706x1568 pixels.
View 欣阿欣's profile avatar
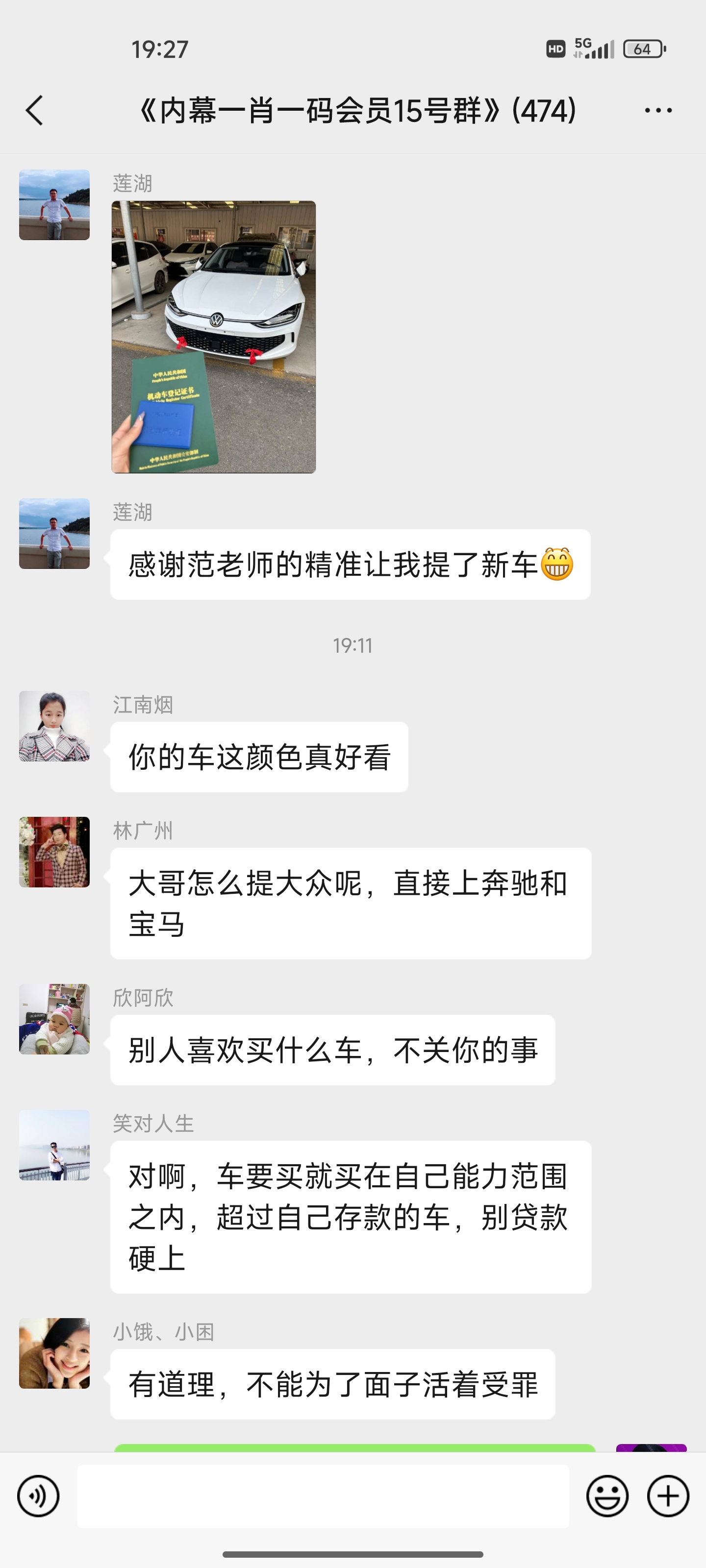[54, 1018]
